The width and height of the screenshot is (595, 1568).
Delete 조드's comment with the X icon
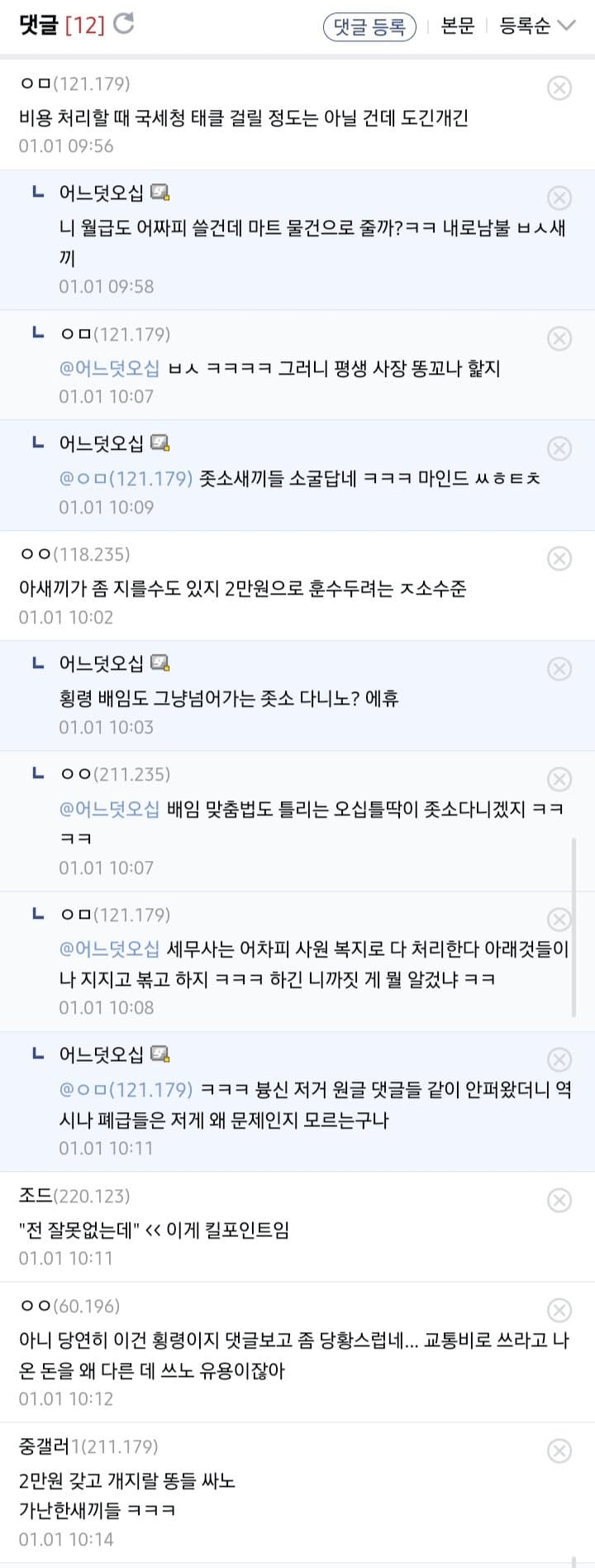[x=560, y=1201]
